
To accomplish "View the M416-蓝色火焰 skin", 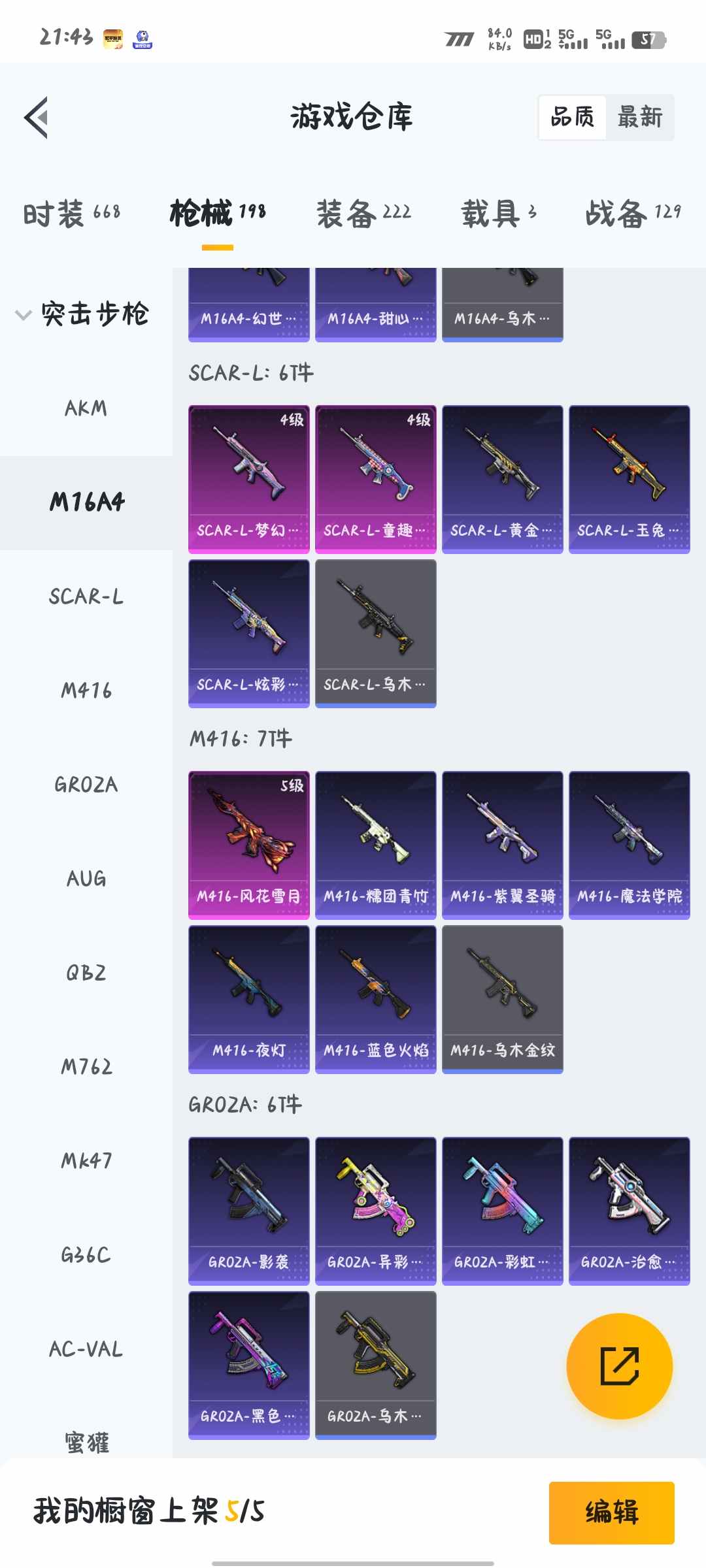I will [x=375, y=999].
